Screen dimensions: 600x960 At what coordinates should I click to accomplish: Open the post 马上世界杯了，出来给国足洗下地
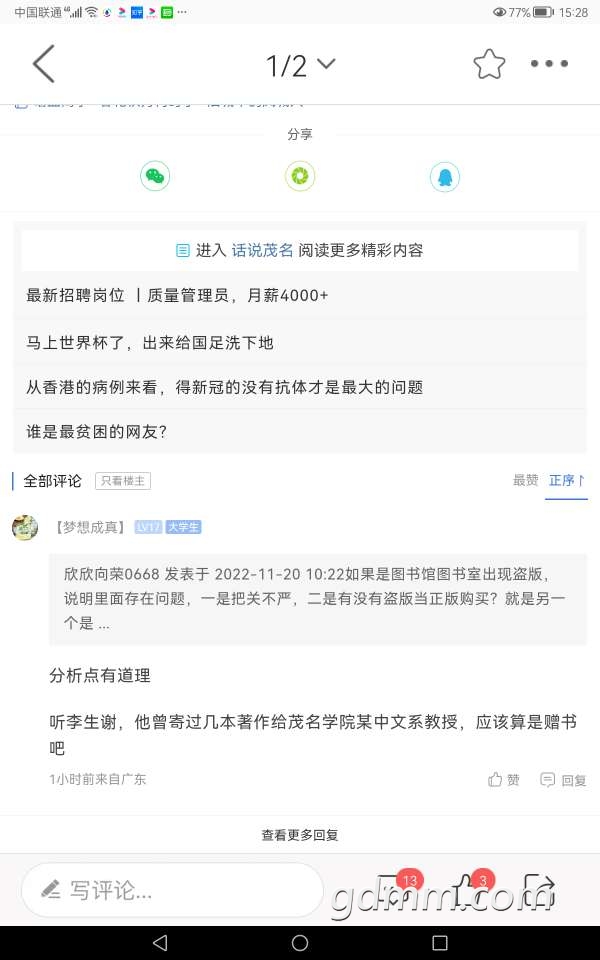[x=150, y=342]
